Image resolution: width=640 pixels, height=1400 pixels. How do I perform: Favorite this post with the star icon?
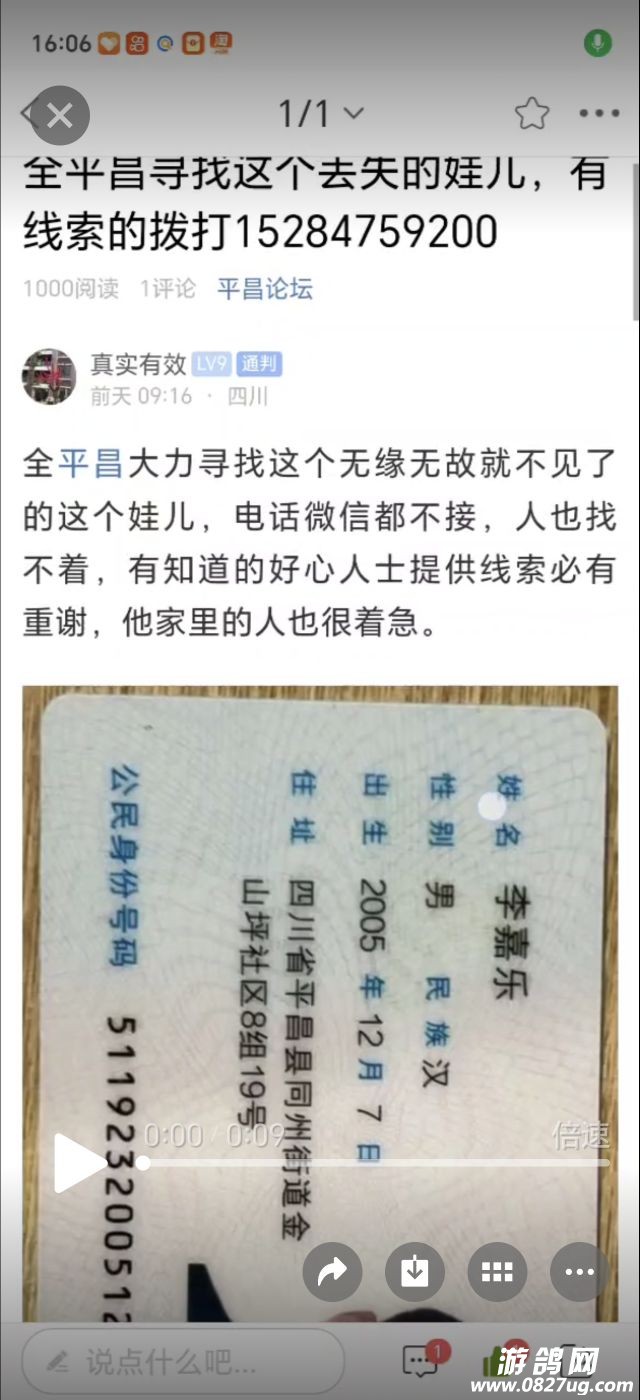[x=532, y=114]
